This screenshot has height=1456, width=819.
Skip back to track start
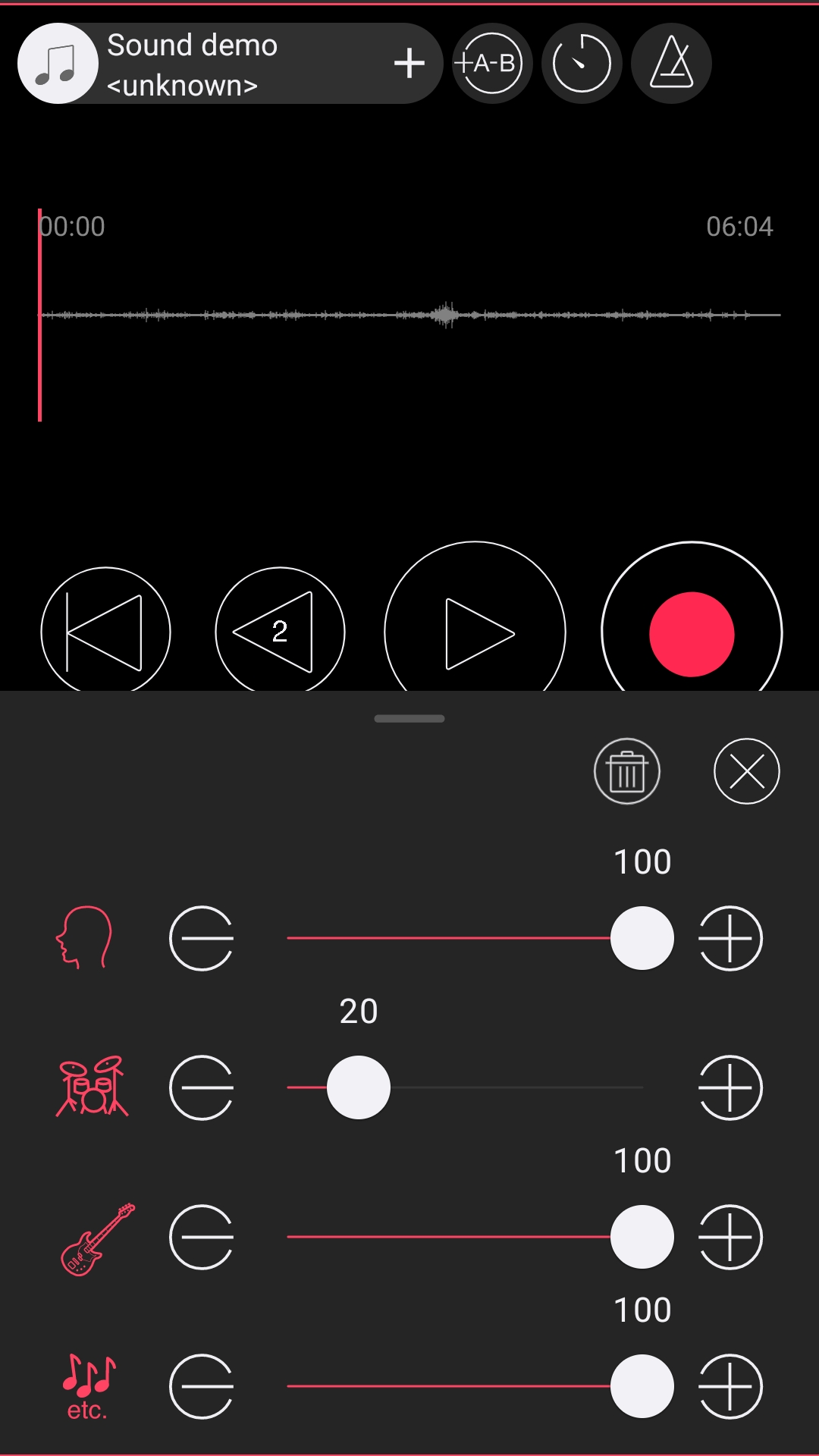tap(105, 632)
